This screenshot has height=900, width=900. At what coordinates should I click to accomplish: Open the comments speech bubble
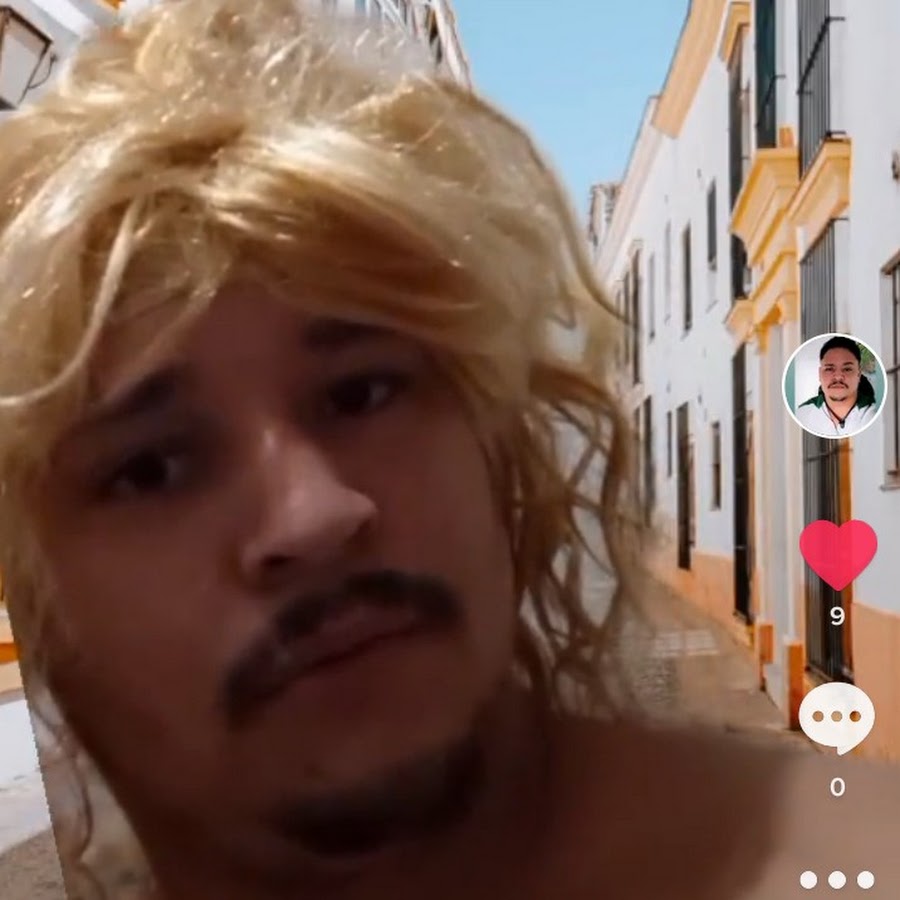pos(836,717)
